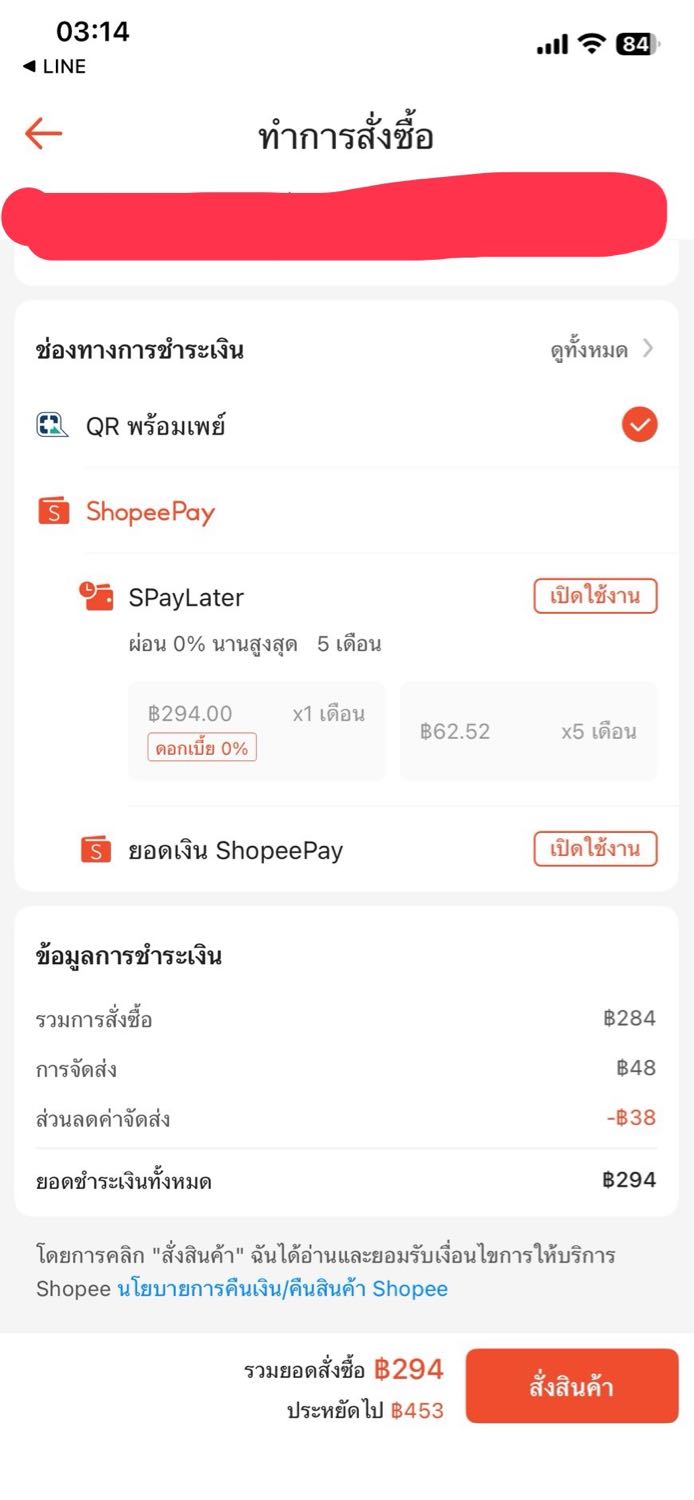Choose the ฿62.52 x5 เดือน installment plan

(528, 731)
